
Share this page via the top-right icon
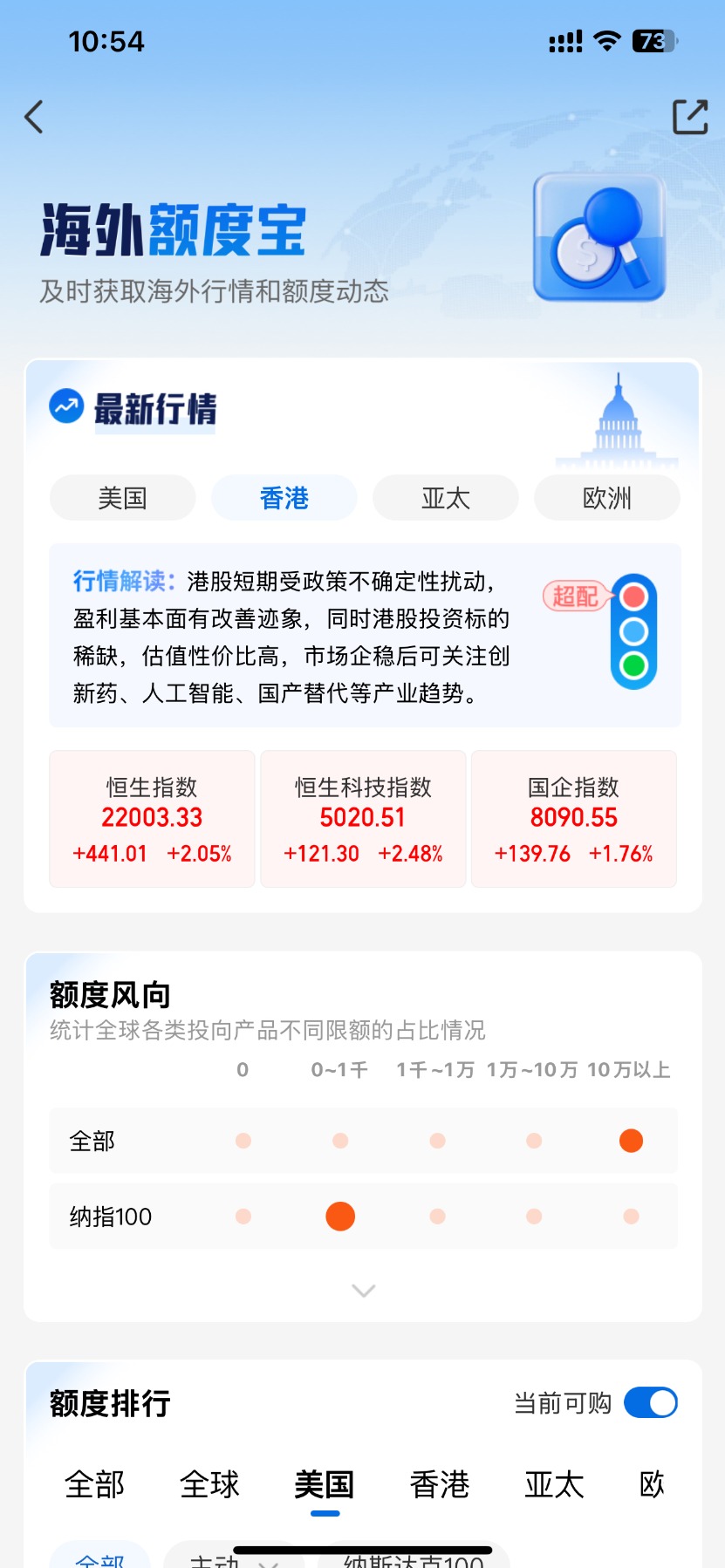(689, 117)
